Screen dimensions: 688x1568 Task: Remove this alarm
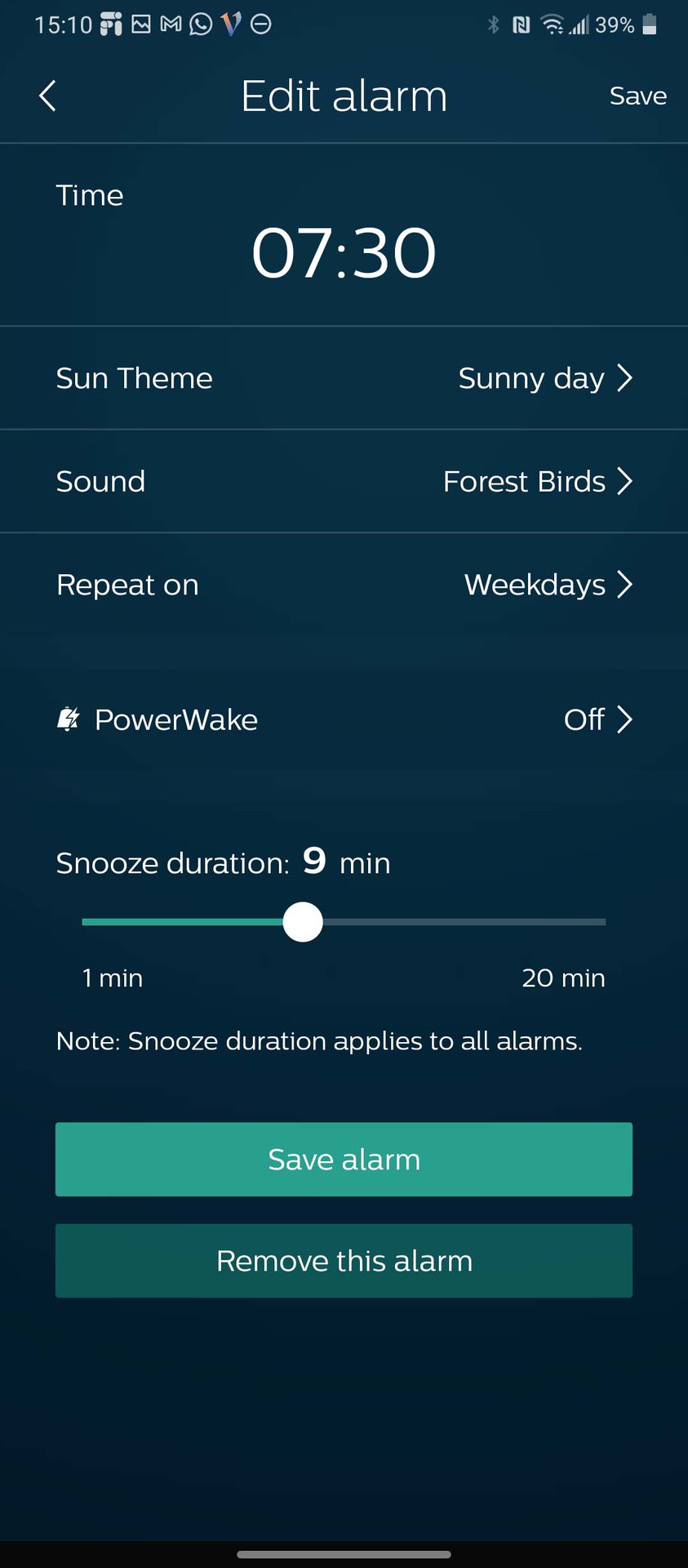coord(344,1260)
